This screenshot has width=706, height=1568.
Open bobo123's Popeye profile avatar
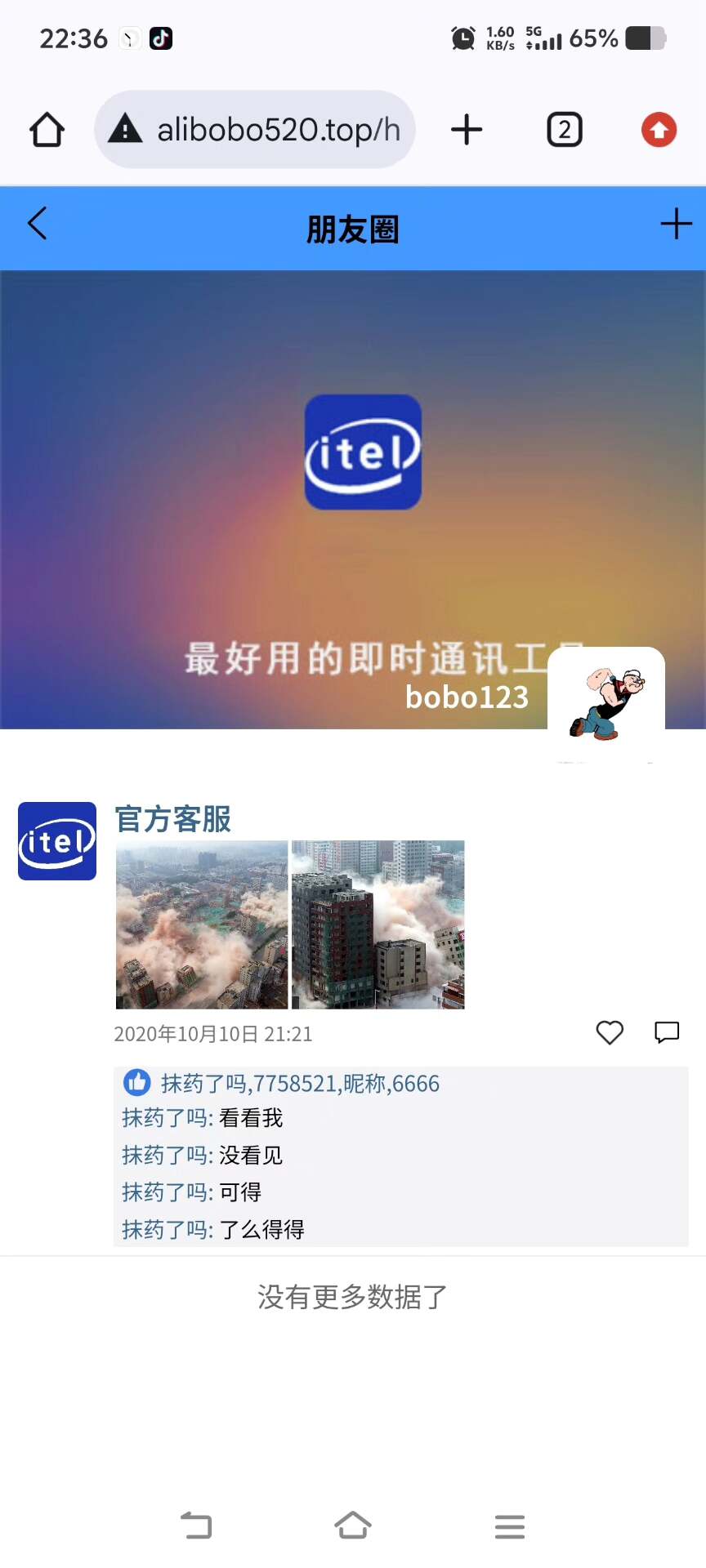pos(605,704)
